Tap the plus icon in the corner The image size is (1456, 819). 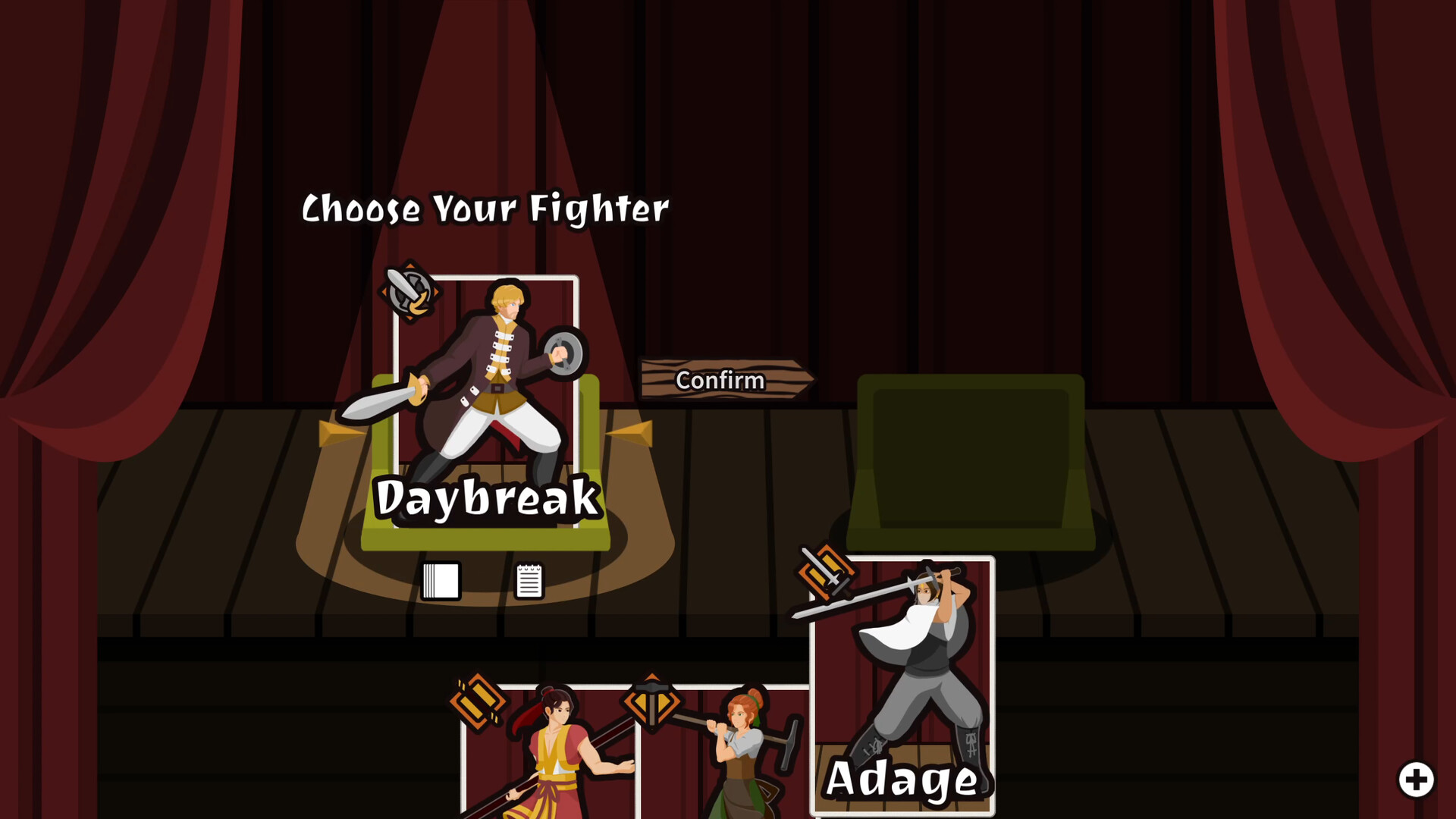click(1415, 780)
